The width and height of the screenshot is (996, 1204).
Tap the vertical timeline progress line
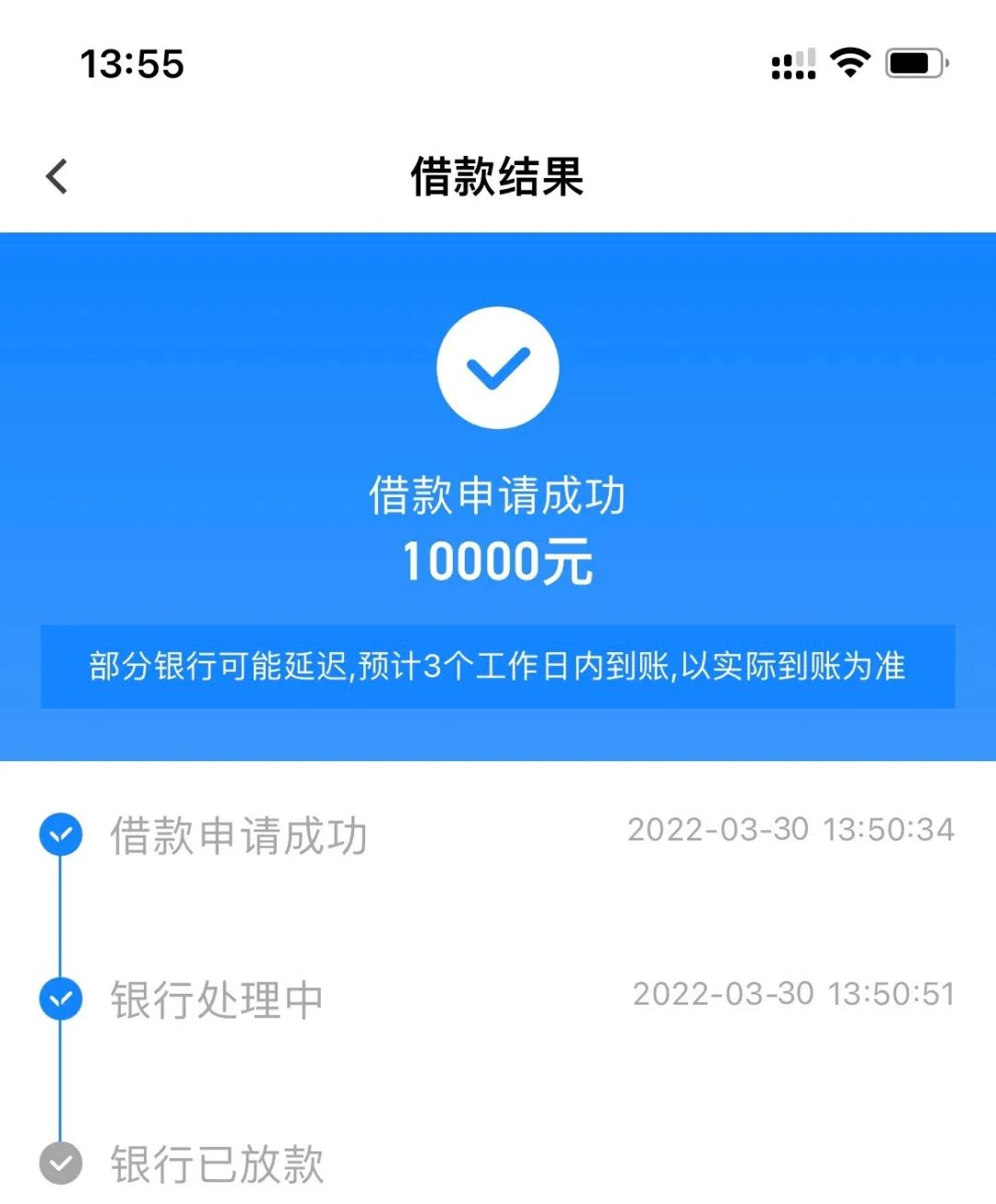click(x=61, y=913)
